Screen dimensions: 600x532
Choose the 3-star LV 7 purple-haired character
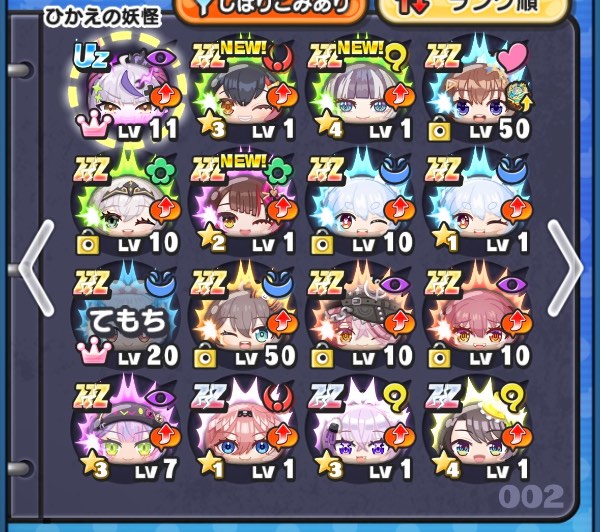[x=126, y=430]
